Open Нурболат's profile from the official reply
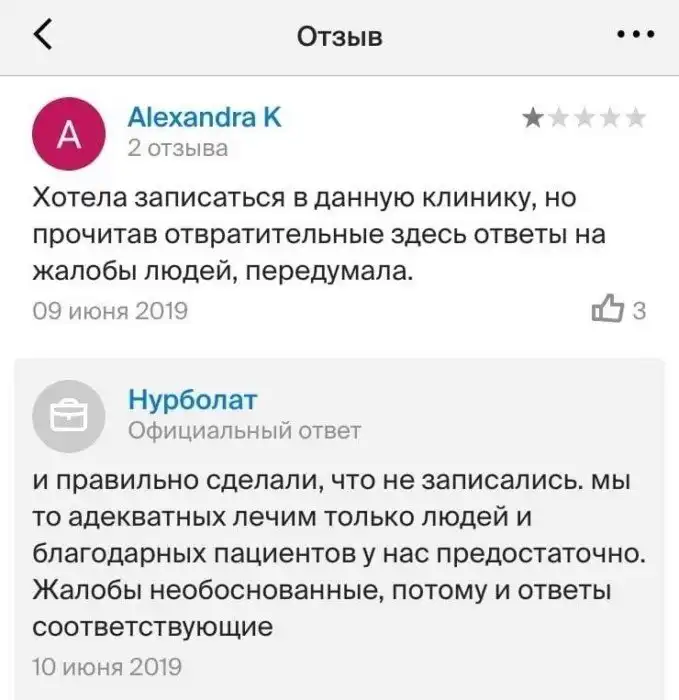The image size is (679, 700). click(x=193, y=400)
